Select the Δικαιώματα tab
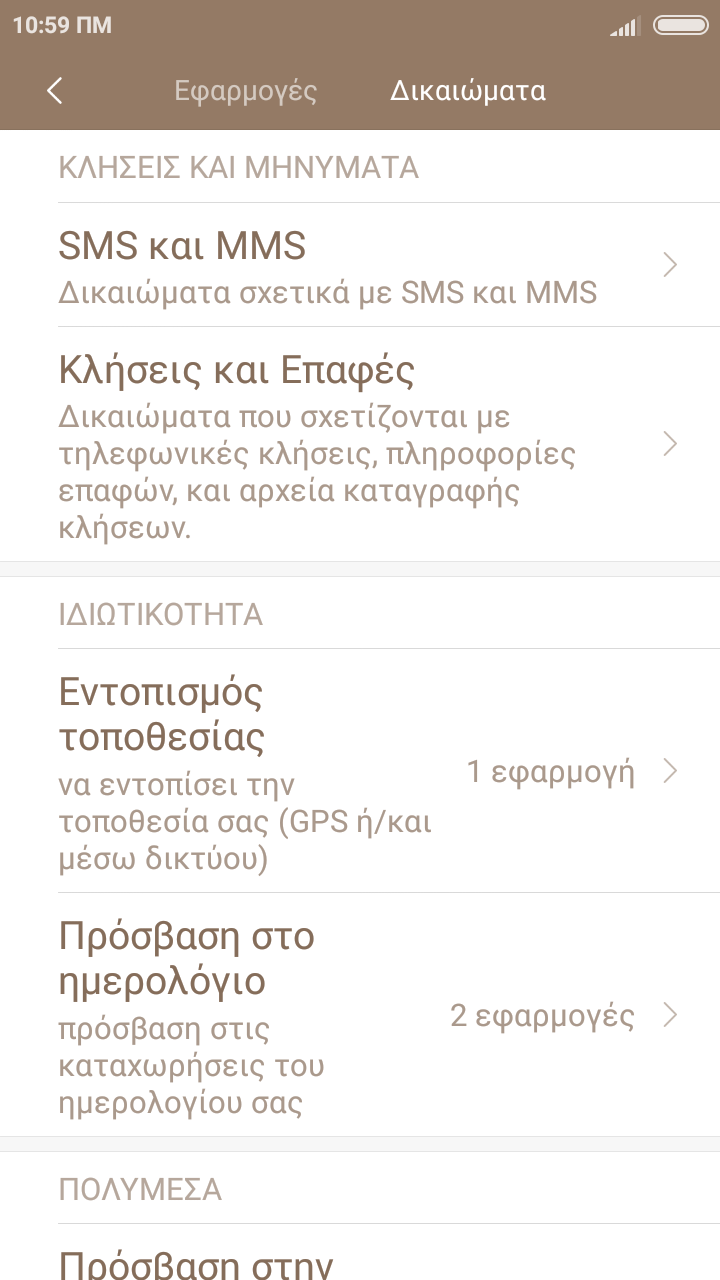The image size is (720, 1280). point(467,91)
